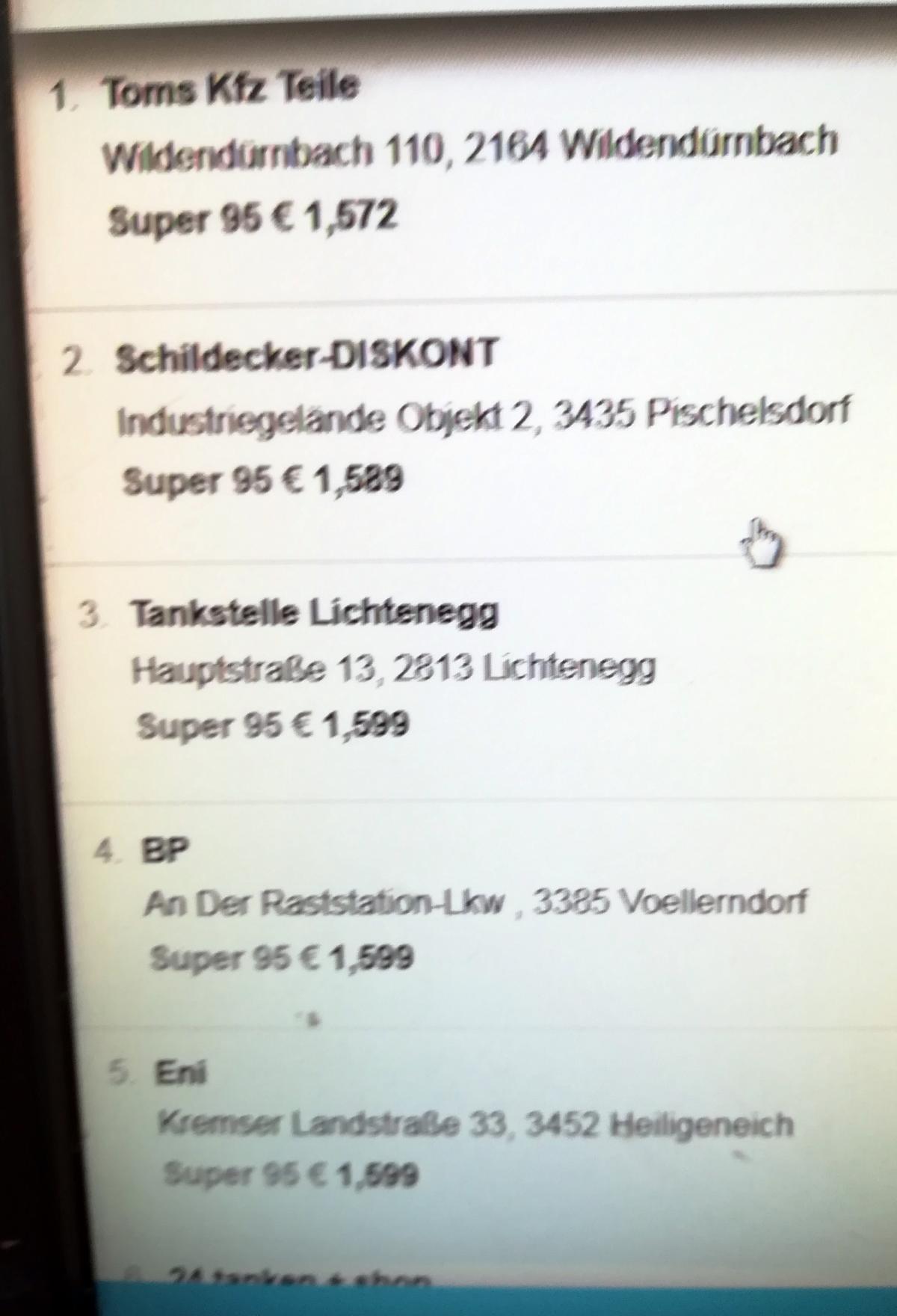The height and width of the screenshot is (1316, 897).
Task: Open Tankstelle Lichtenegg details
Action: click(x=314, y=614)
